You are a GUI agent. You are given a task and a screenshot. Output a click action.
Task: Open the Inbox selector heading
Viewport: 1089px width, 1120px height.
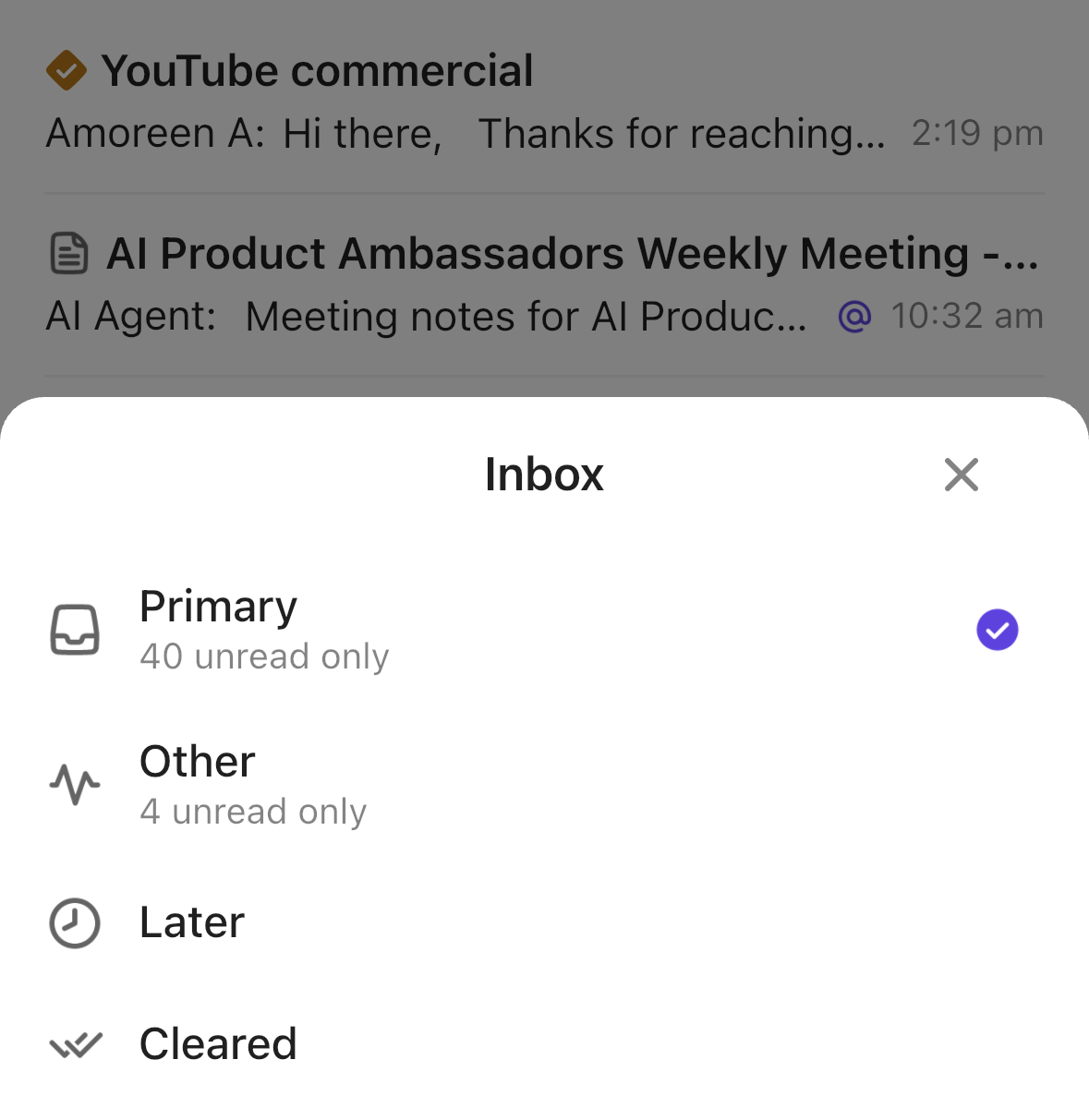tap(544, 474)
